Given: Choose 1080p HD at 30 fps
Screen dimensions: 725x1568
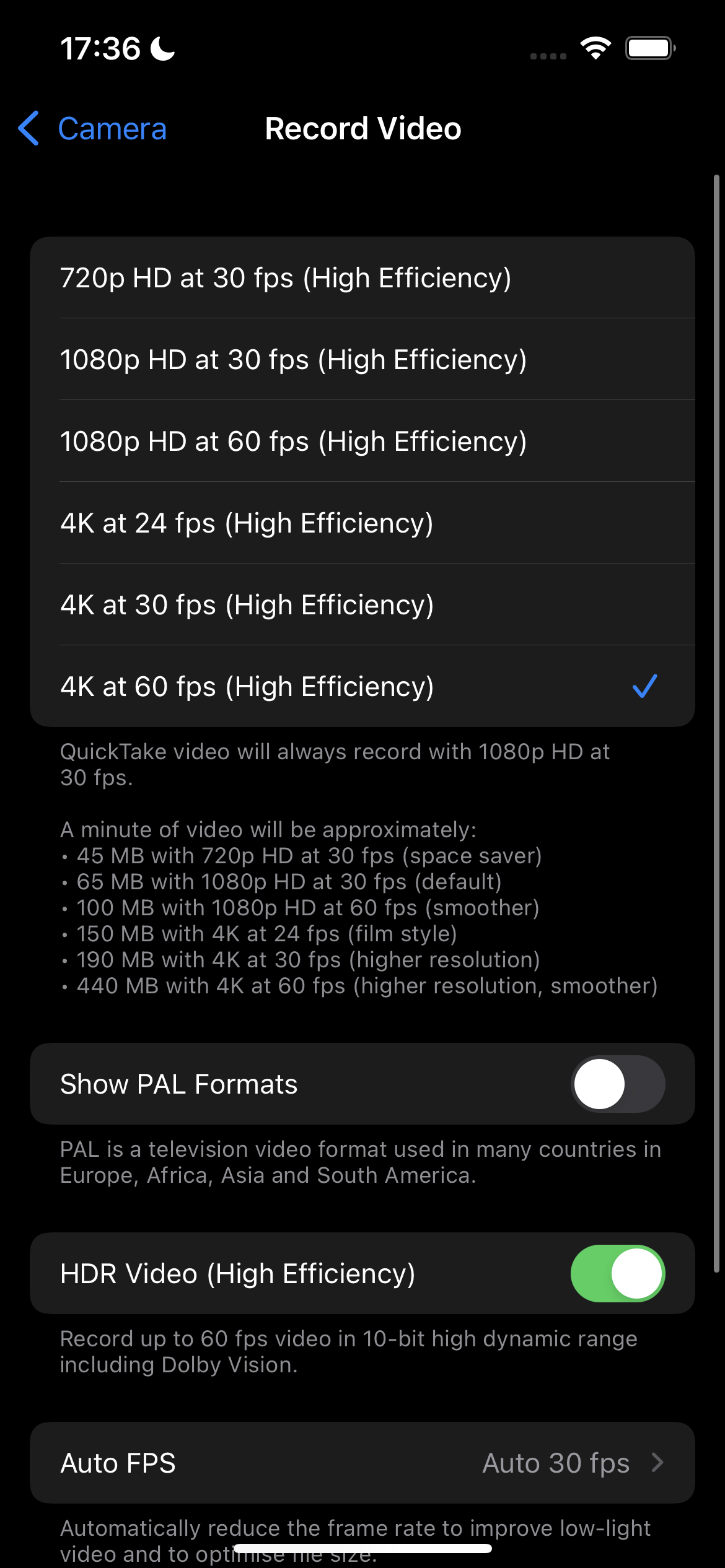Looking at the screenshot, I should click(362, 360).
